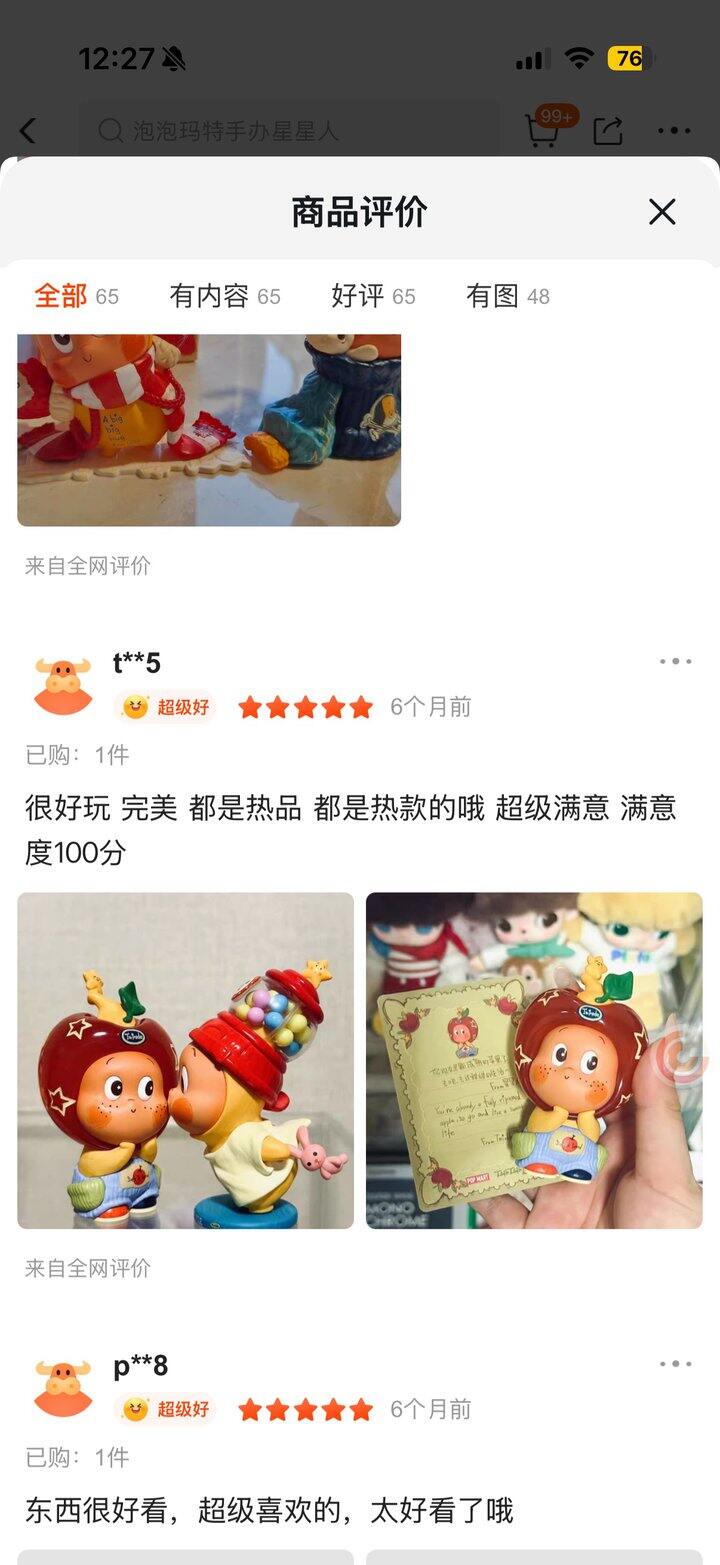
Task: Open the review photo of scarf-wearing figures
Action: pos(209,430)
